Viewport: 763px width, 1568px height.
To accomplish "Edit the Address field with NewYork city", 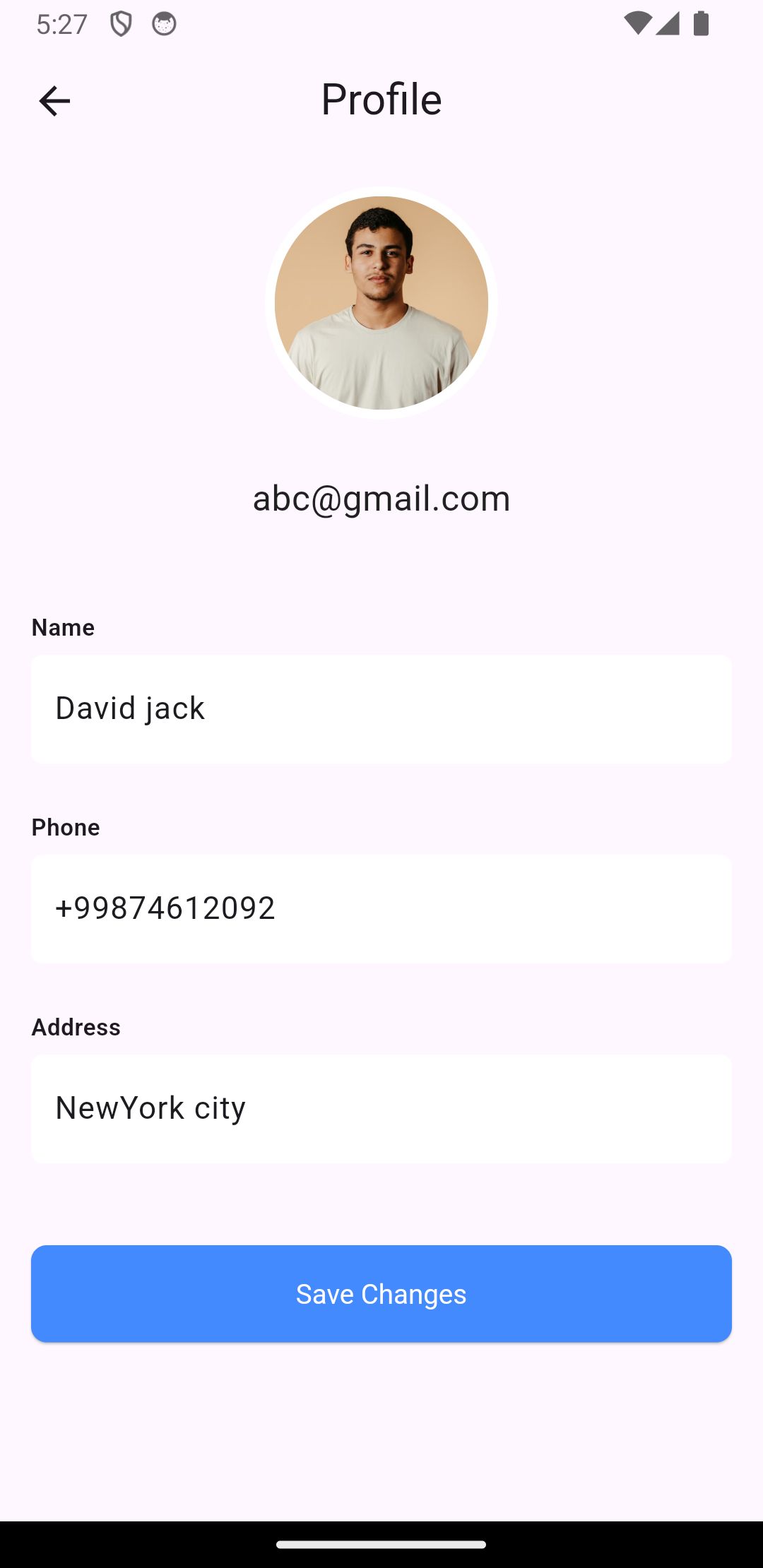I will click(x=381, y=1108).
